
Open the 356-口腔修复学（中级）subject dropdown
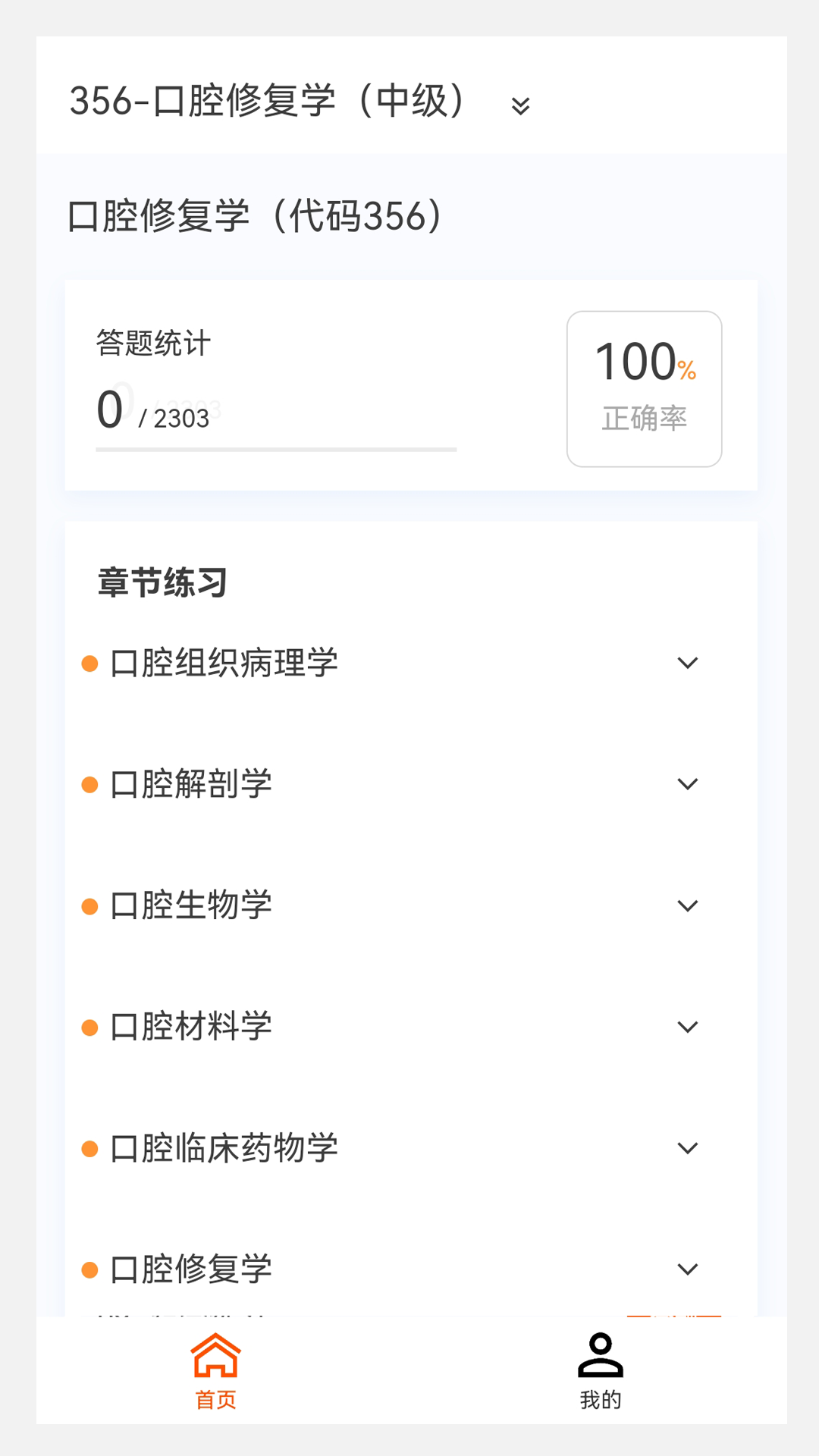300,101
